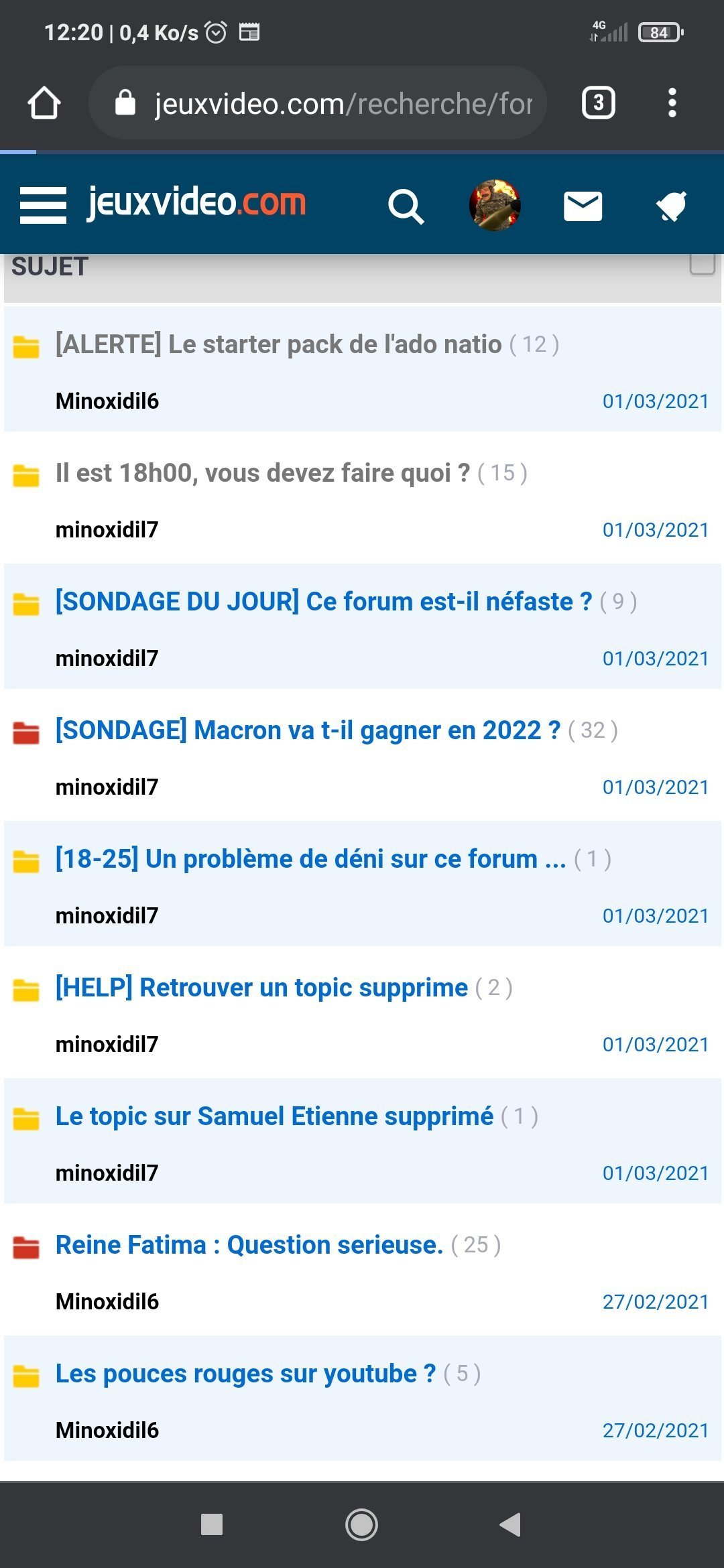Image resolution: width=724 pixels, height=1568 pixels.
Task: Open topic Ce forum est-il néfaste
Action: click(x=324, y=602)
